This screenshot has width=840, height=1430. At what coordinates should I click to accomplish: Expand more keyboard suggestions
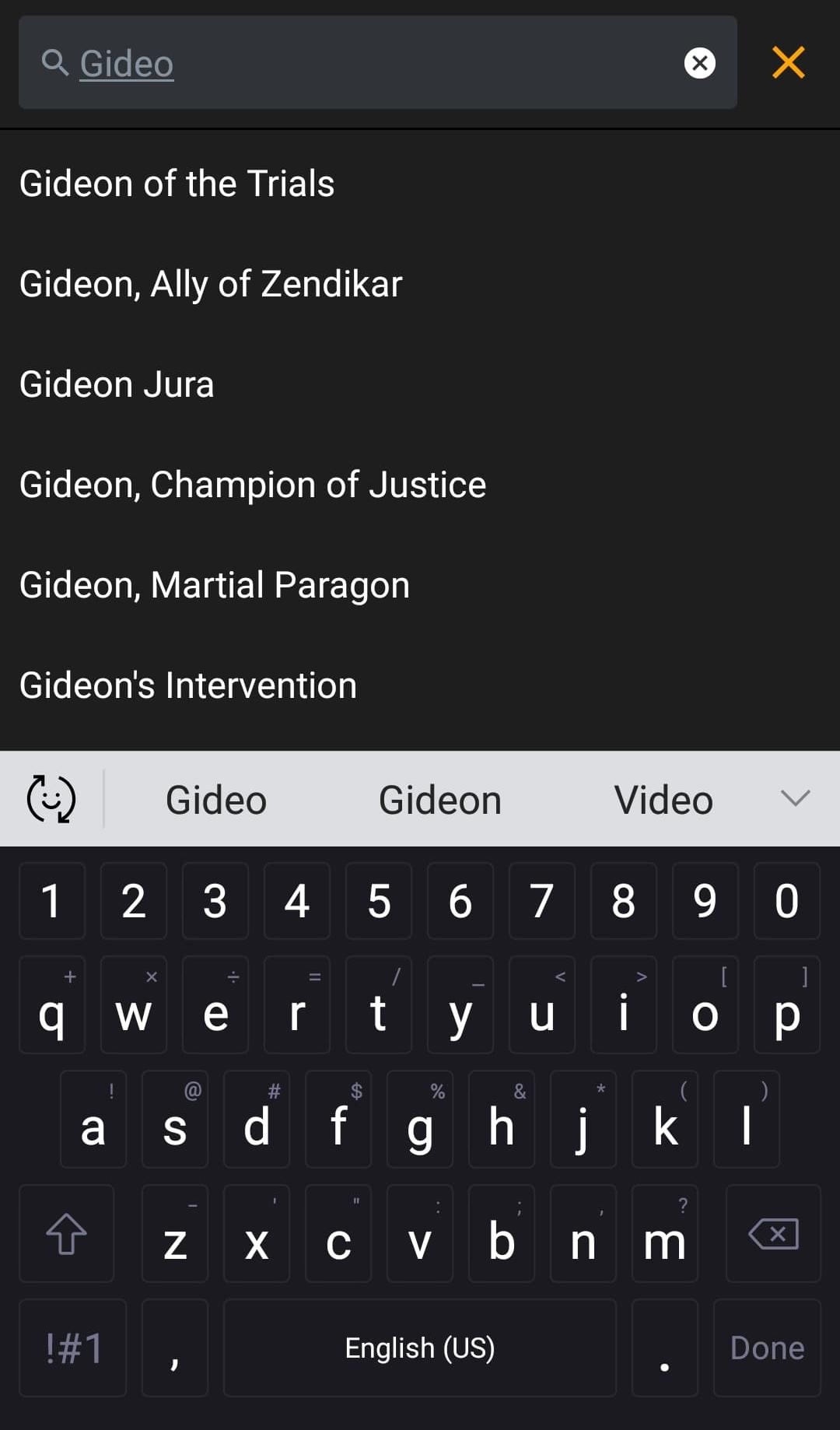[x=795, y=798]
